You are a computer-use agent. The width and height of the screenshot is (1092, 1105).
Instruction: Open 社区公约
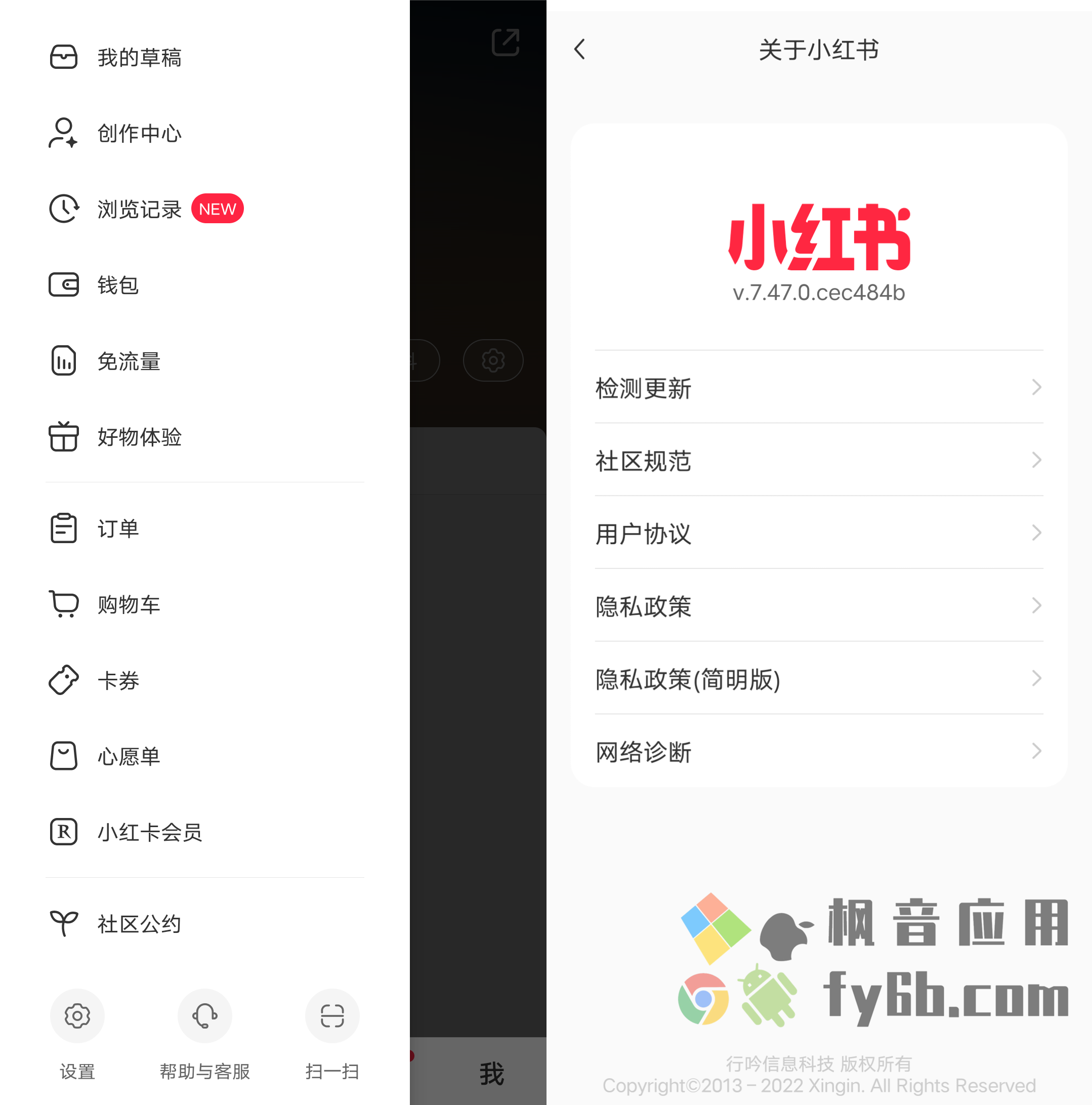(139, 924)
